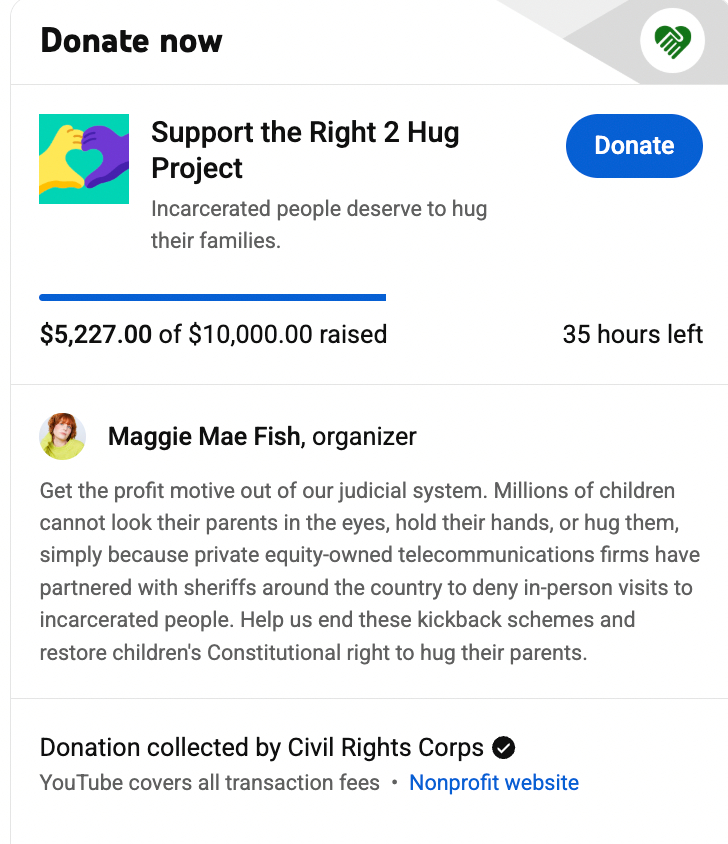
Task: Open the Nonprofit website link
Action: (494, 782)
